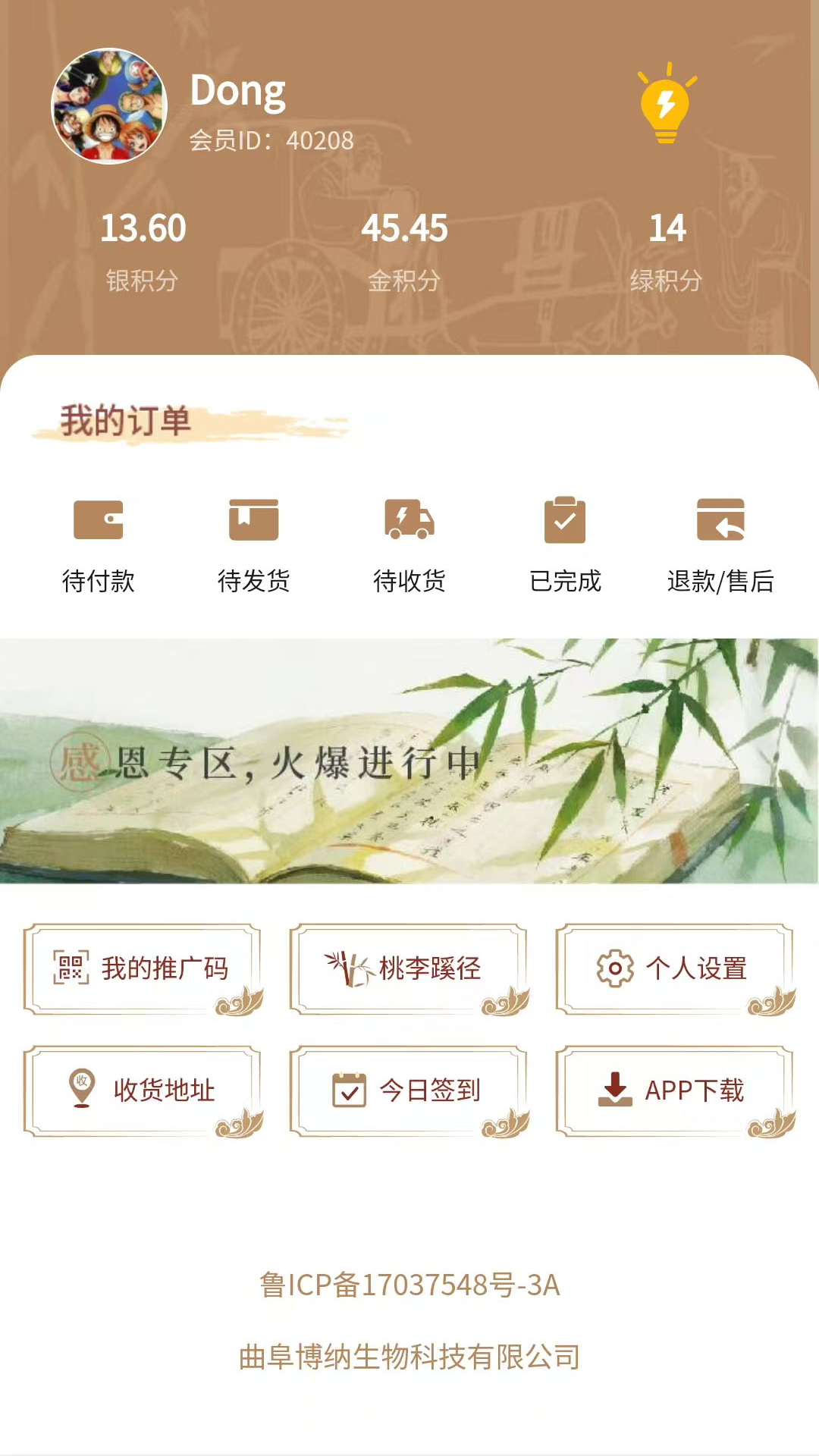Open the 已完成 clipboard check icon
The width and height of the screenshot is (819, 1456).
[565, 520]
